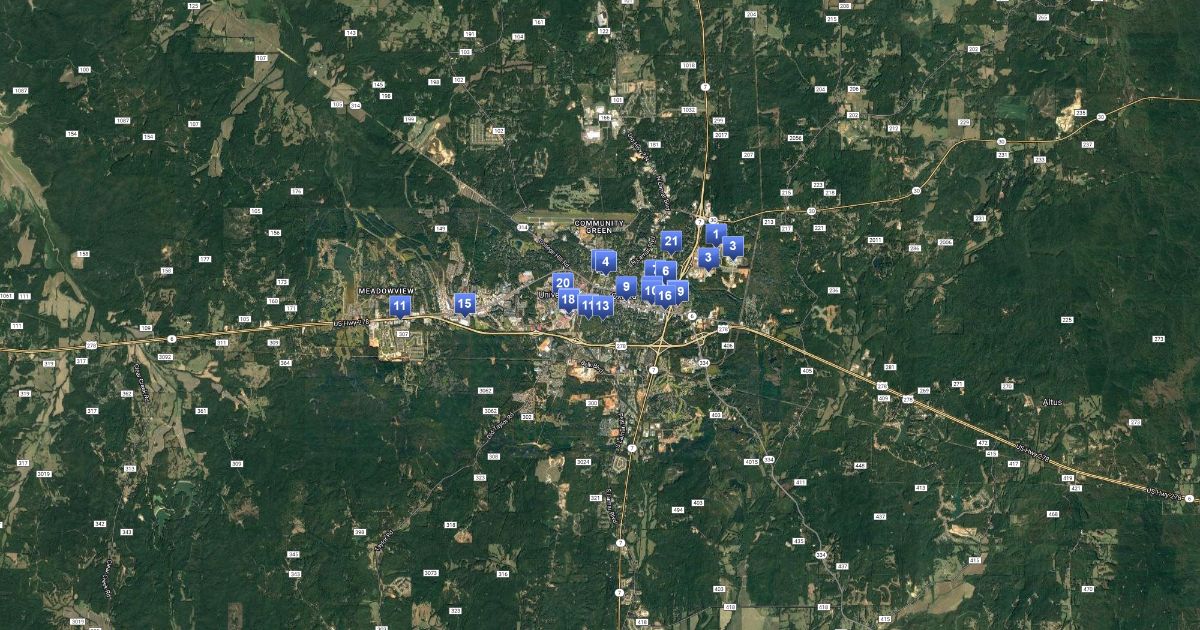The width and height of the screenshot is (1200, 630).
Task: Open location pin 20
Action: click(562, 283)
